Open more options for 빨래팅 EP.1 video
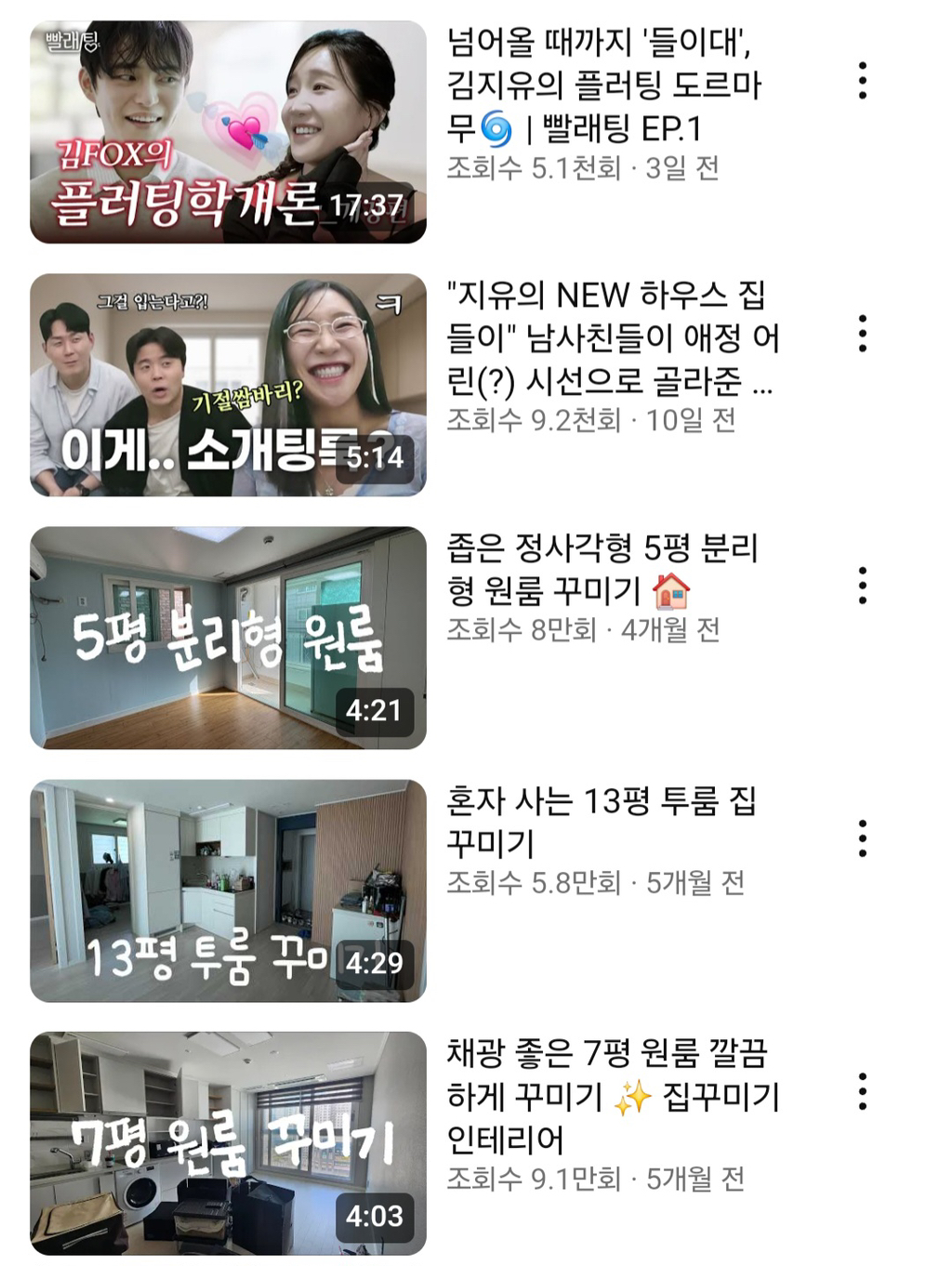The height and width of the screenshot is (1266, 952). pyautogui.click(x=863, y=82)
